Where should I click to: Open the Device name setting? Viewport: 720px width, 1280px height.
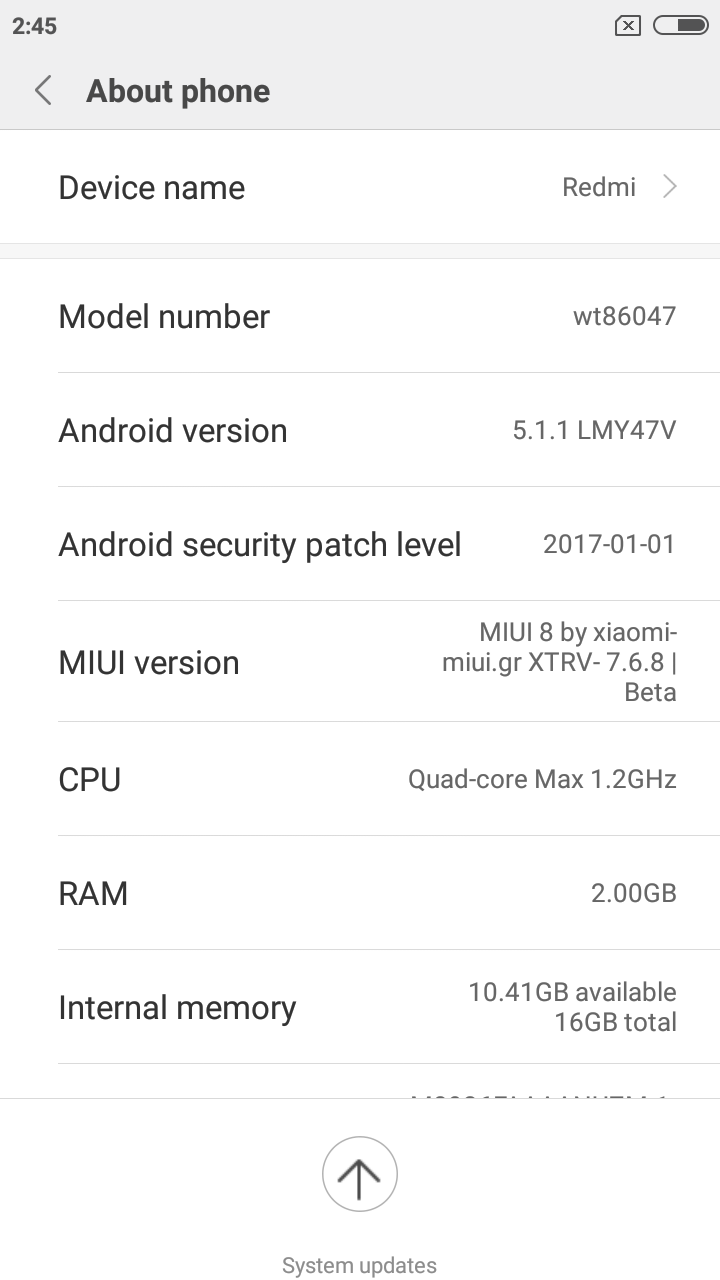[x=360, y=187]
